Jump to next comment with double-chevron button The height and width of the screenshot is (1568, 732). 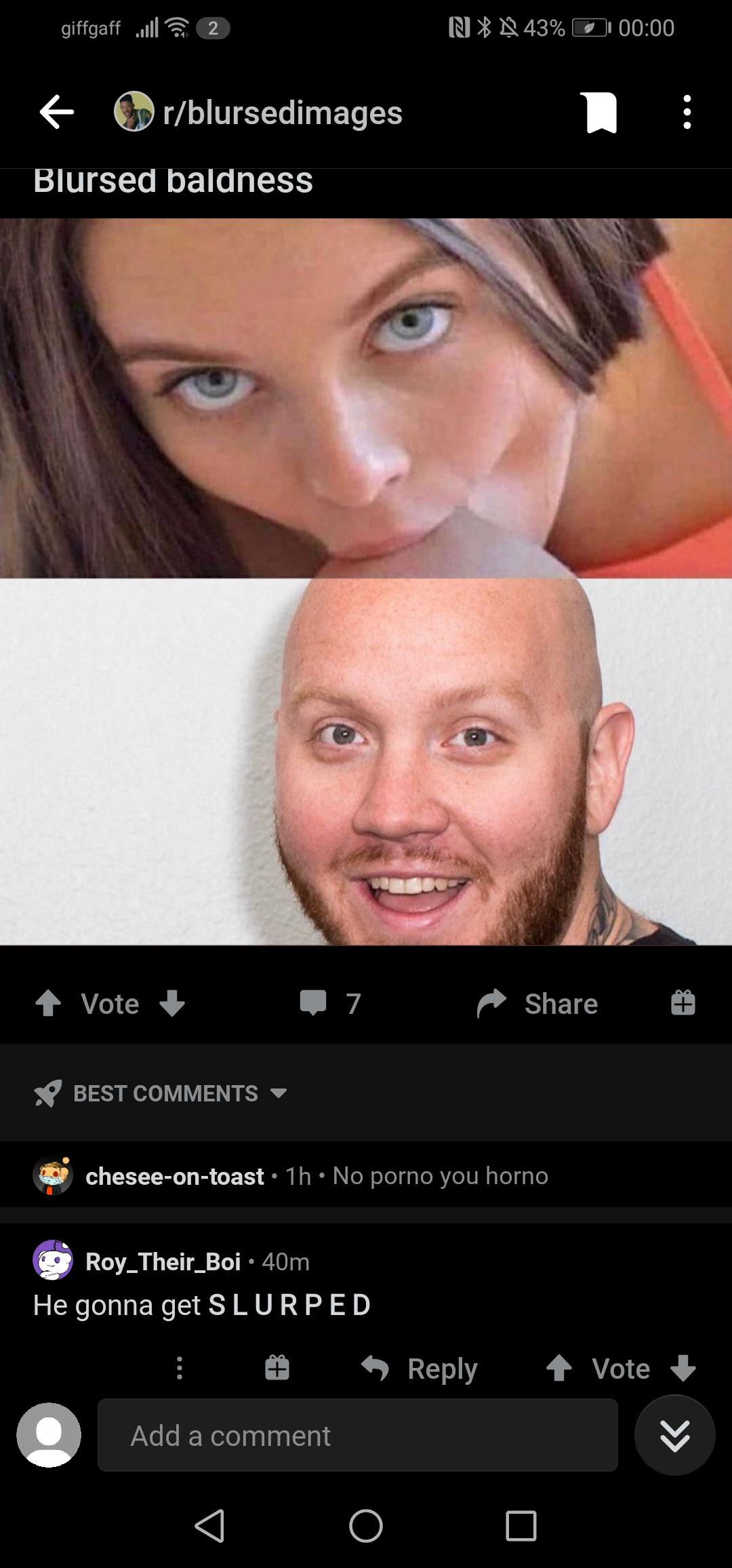674,1435
